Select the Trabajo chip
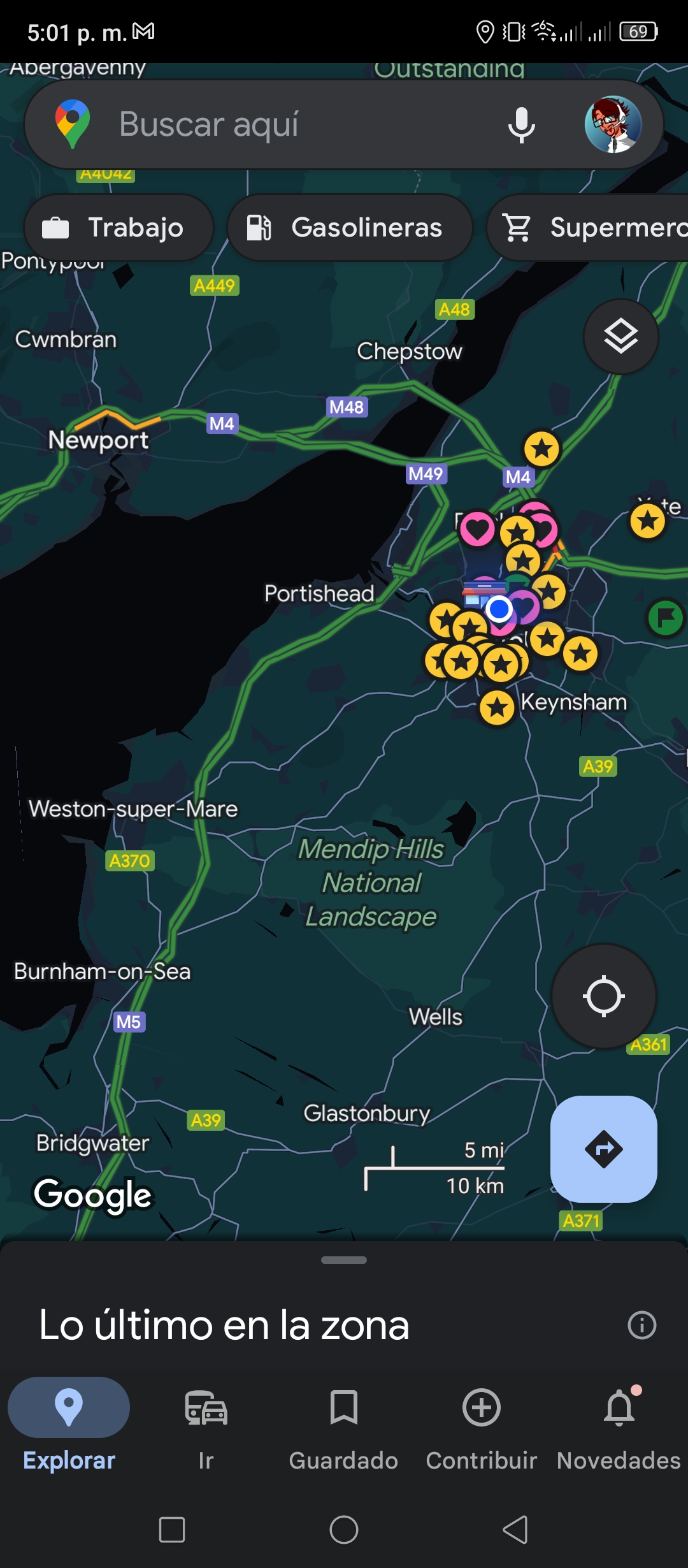Image resolution: width=688 pixels, height=1568 pixels. click(x=118, y=228)
